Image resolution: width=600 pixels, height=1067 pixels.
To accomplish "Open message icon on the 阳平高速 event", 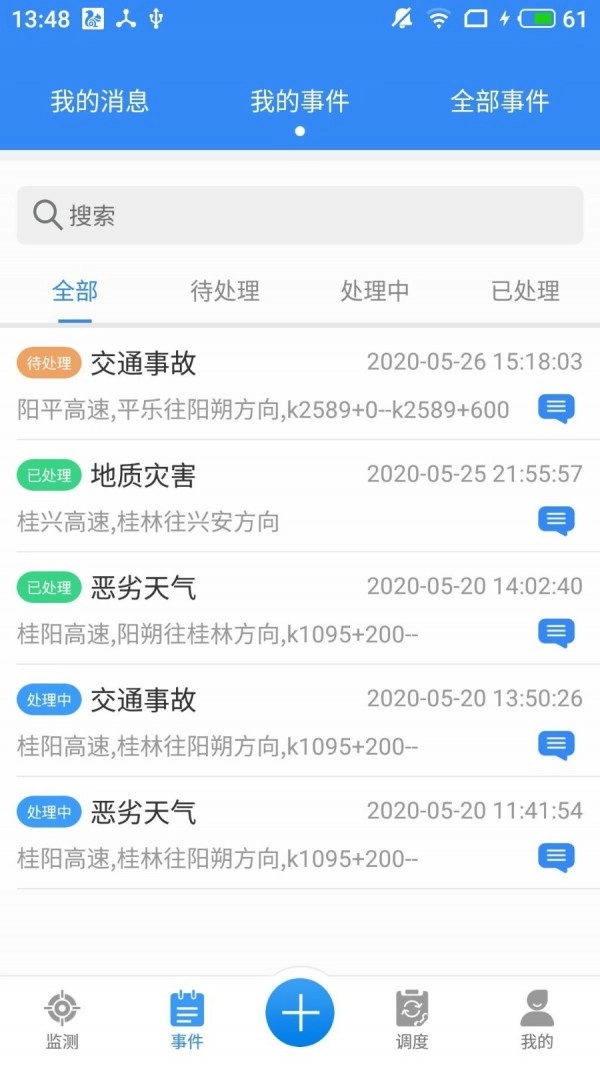I will click(556, 409).
